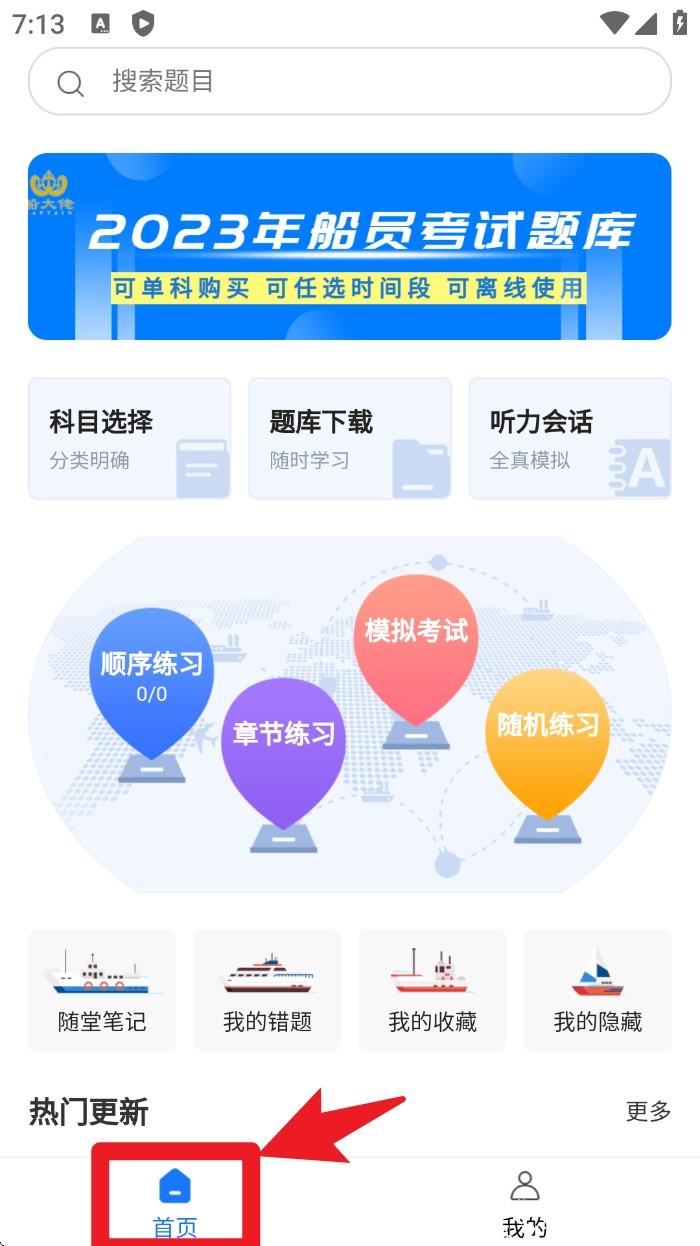Open the 2023年船员考试题库 banner
This screenshot has width=700, height=1246.
click(350, 246)
